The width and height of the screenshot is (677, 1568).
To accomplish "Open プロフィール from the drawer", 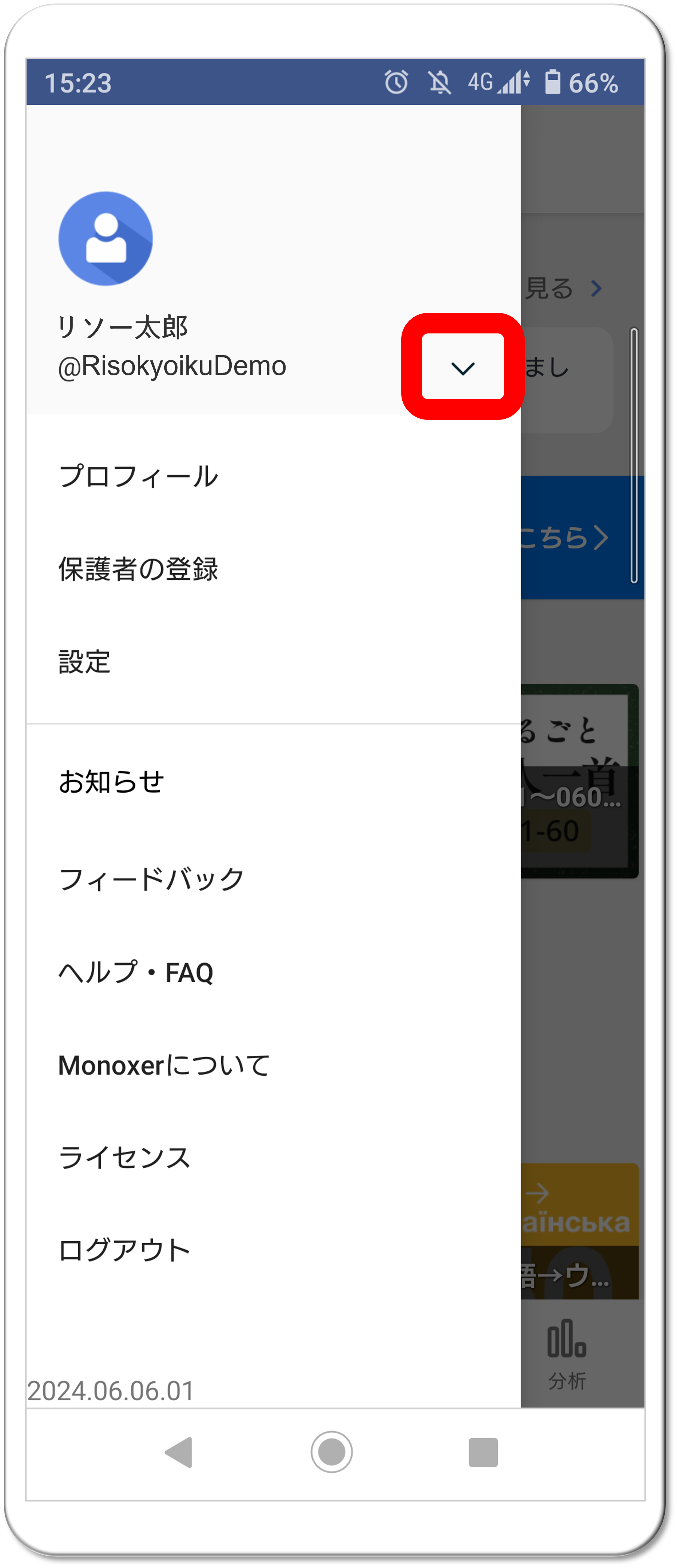I will (138, 476).
